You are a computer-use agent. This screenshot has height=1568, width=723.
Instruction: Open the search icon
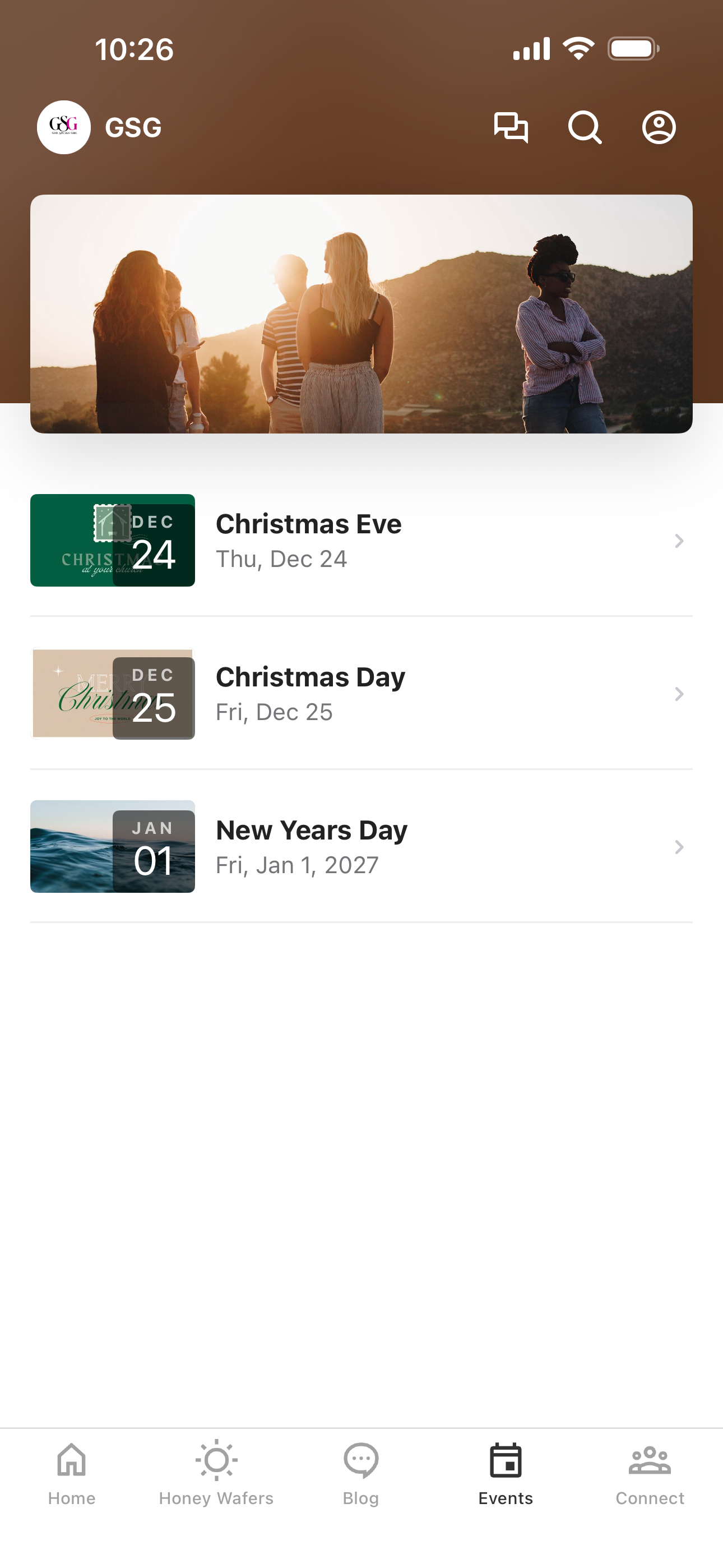(585, 128)
